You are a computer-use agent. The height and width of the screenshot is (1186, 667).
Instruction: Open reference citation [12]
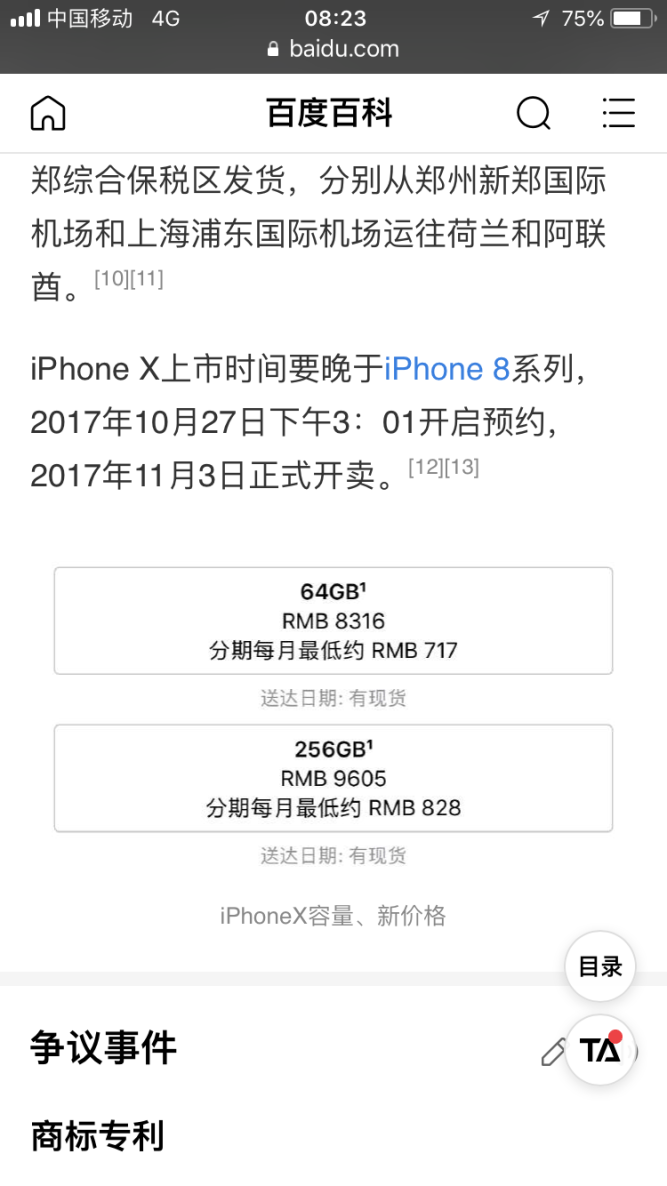(x=426, y=467)
